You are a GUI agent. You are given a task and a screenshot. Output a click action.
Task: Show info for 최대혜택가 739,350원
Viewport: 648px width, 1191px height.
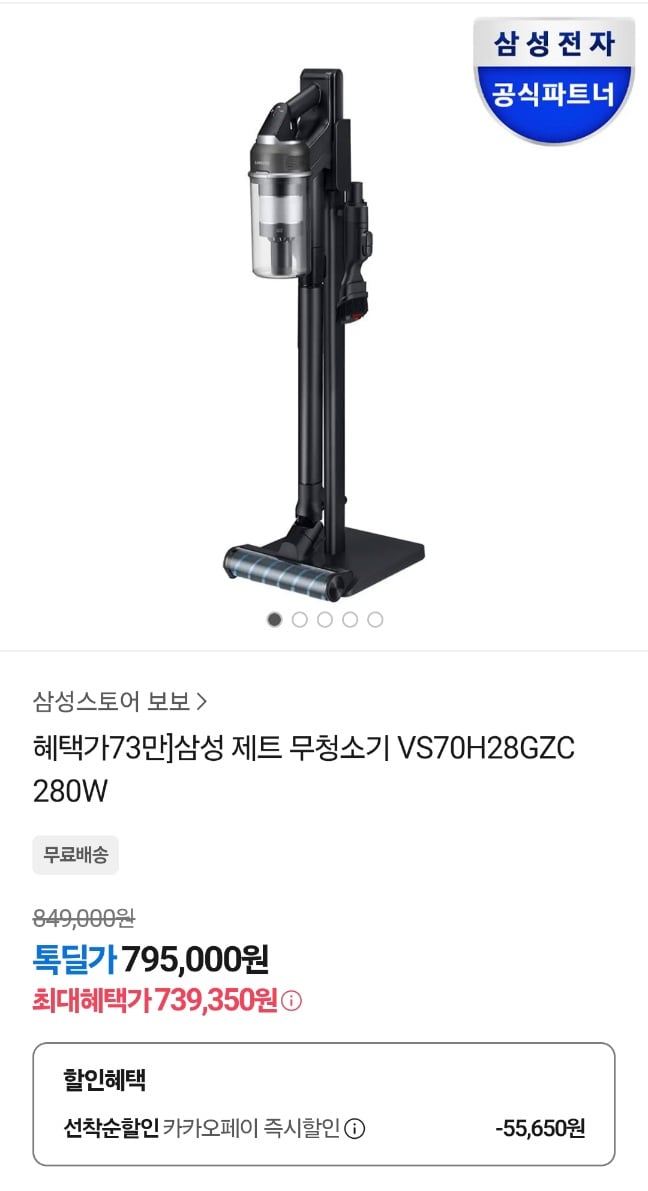pos(292,1000)
